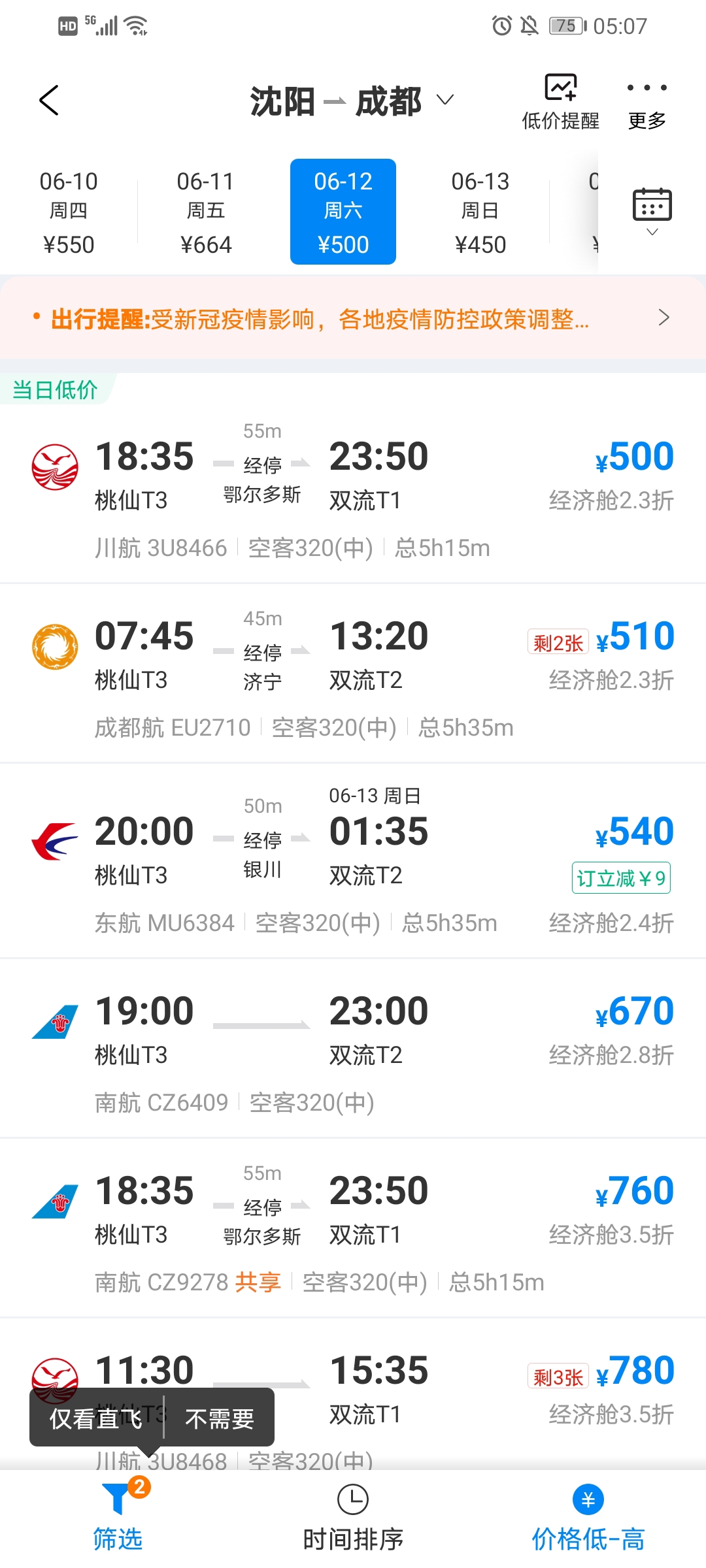Select date 06-12 周六 ¥500
Viewport: 706px width, 1568px height.
pos(343,212)
